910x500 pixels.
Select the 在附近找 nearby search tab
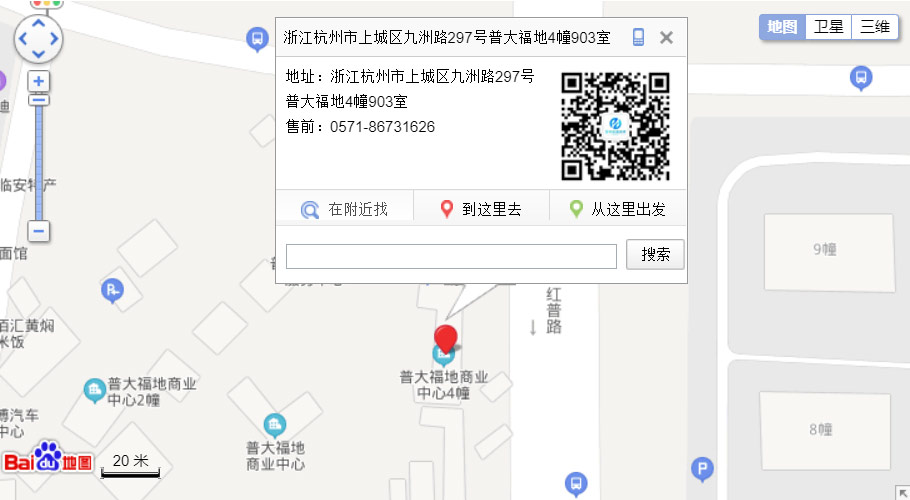(344, 210)
